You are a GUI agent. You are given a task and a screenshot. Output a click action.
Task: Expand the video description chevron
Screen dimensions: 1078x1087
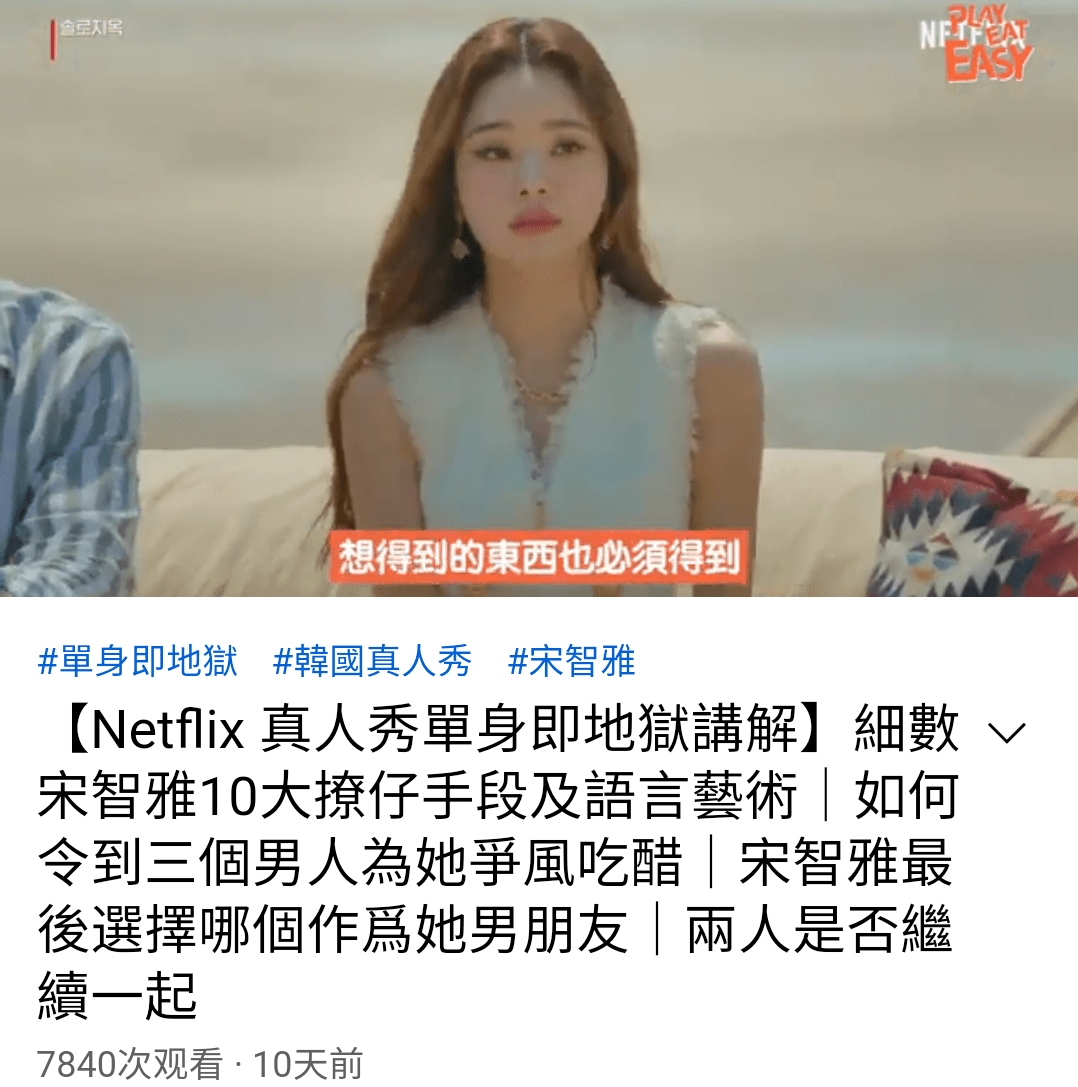click(1006, 734)
